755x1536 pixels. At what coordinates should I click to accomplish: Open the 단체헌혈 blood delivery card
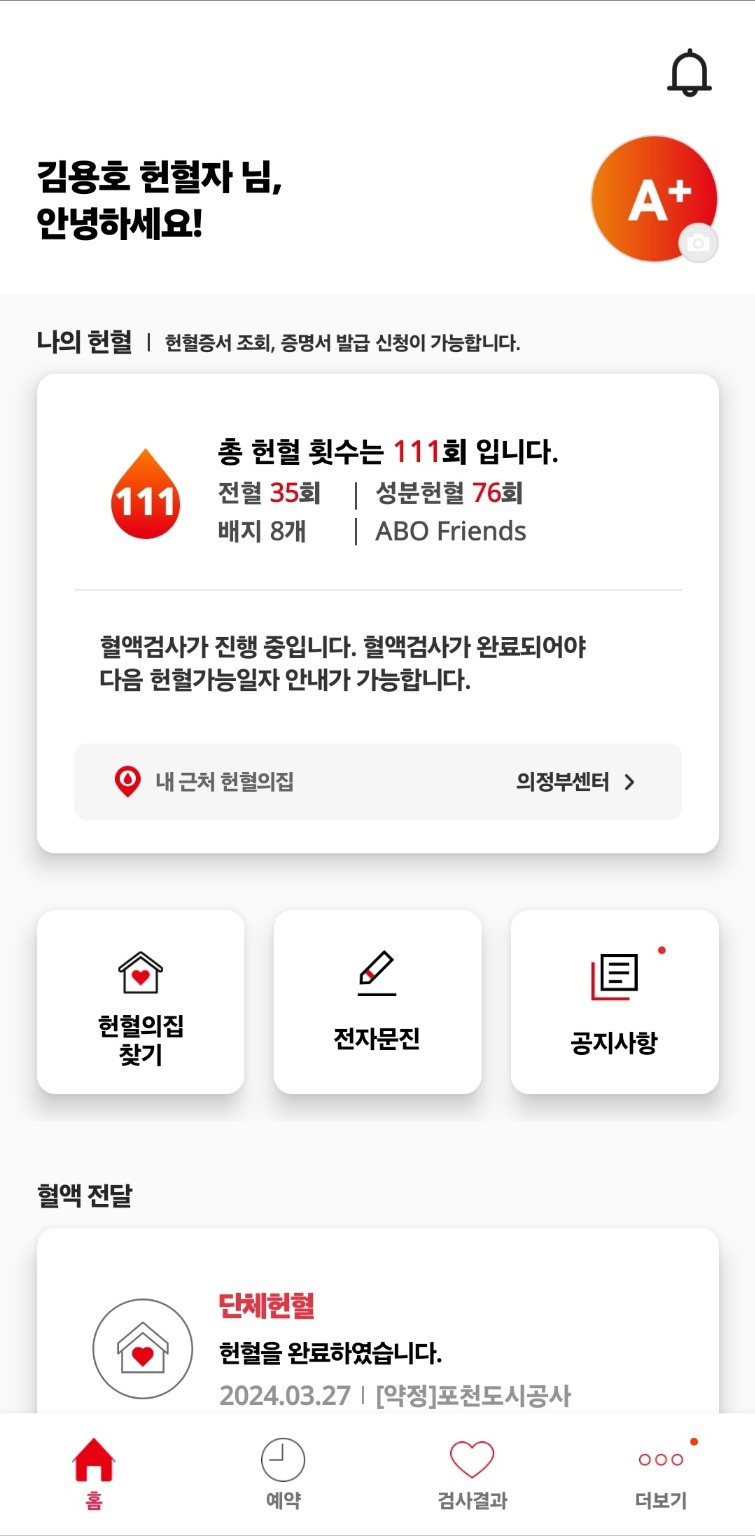coord(378,1321)
